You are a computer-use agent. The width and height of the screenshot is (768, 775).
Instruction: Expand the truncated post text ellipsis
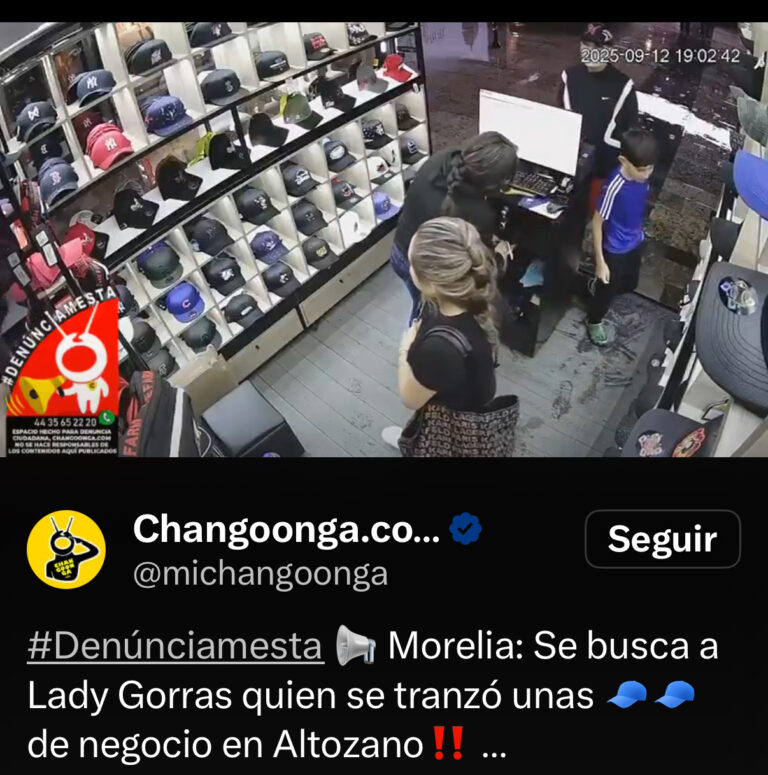[x=493, y=744]
